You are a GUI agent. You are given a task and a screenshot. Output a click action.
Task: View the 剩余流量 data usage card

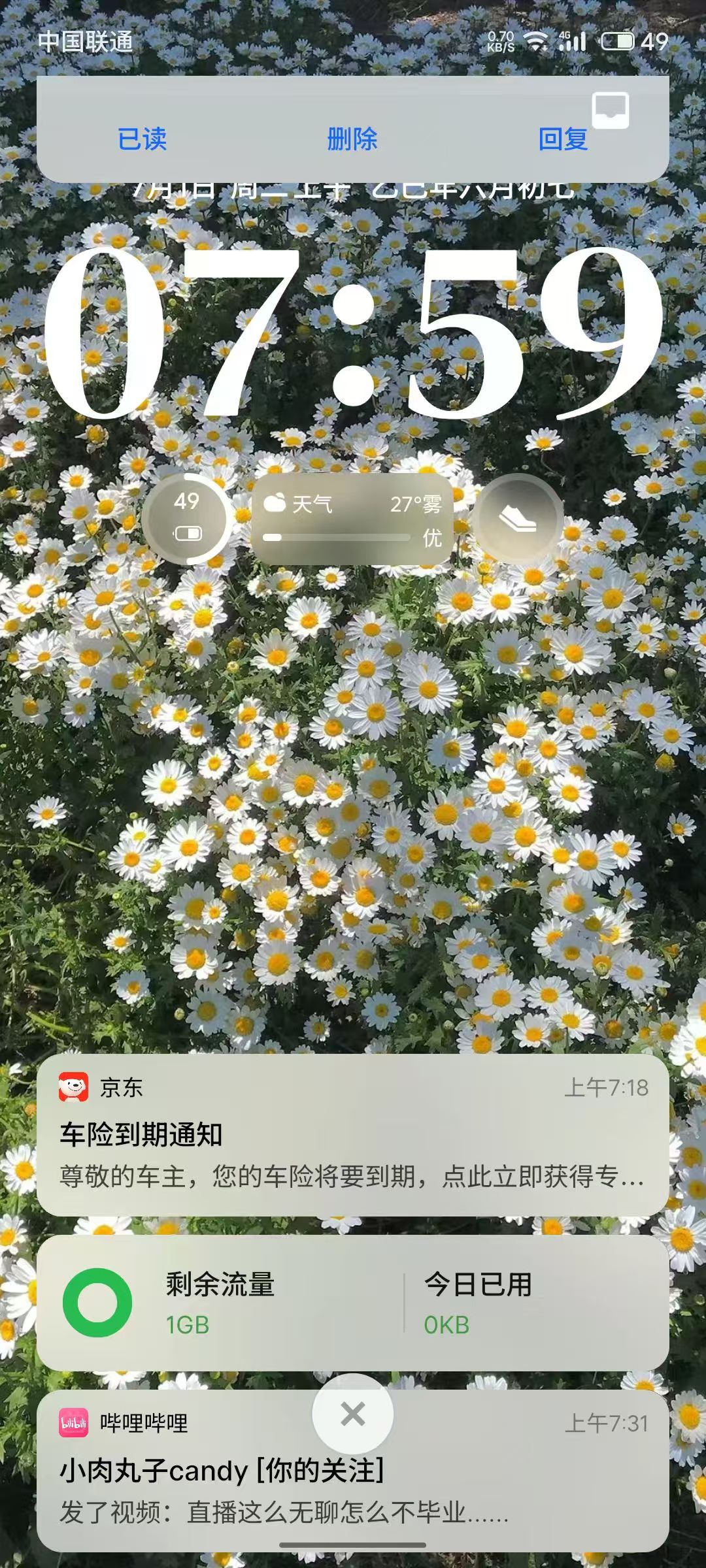pyautogui.click(x=352, y=1303)
